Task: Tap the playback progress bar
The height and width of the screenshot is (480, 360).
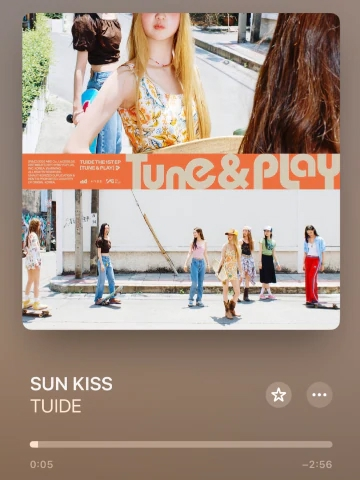Action: pyautogui.click(x=181, y=444)
